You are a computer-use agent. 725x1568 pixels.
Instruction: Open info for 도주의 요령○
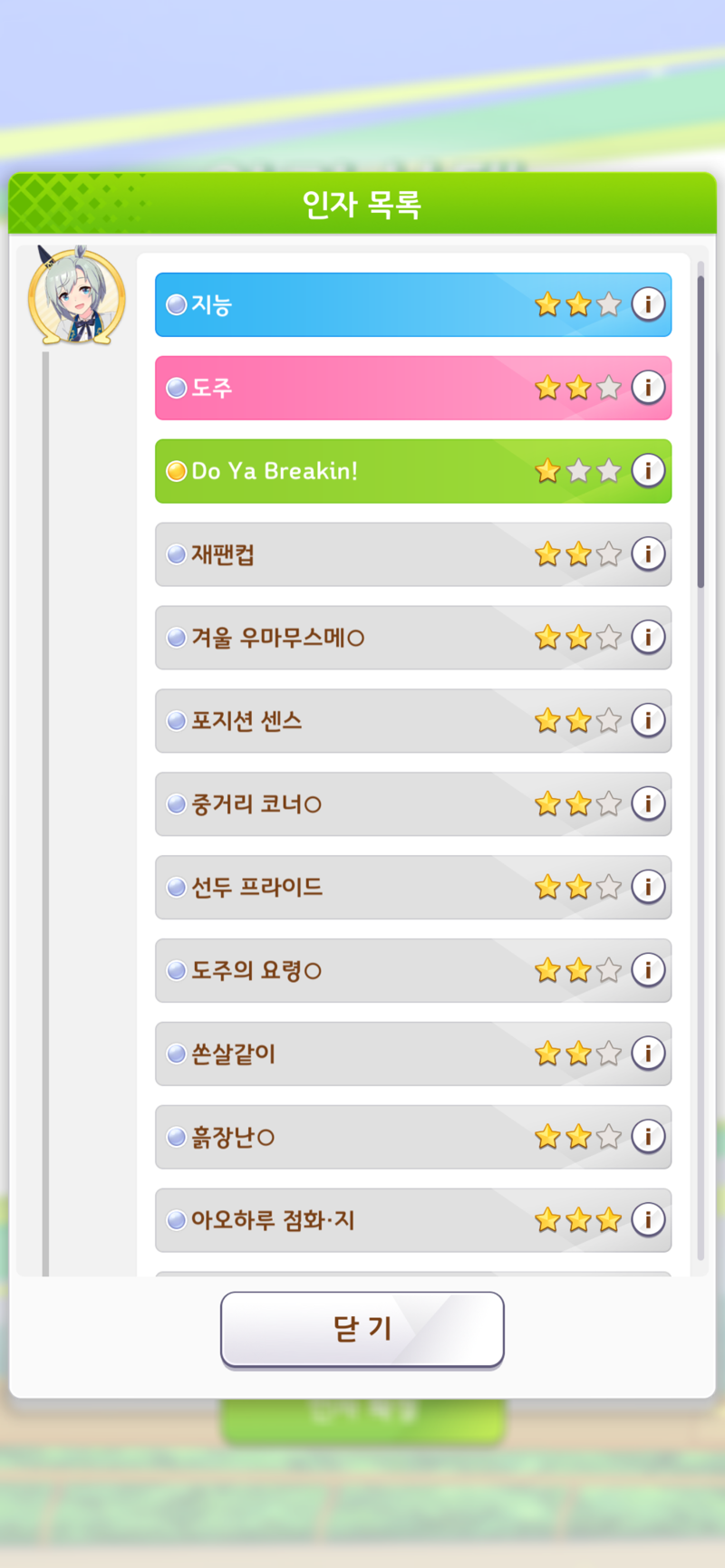(648, 970)
